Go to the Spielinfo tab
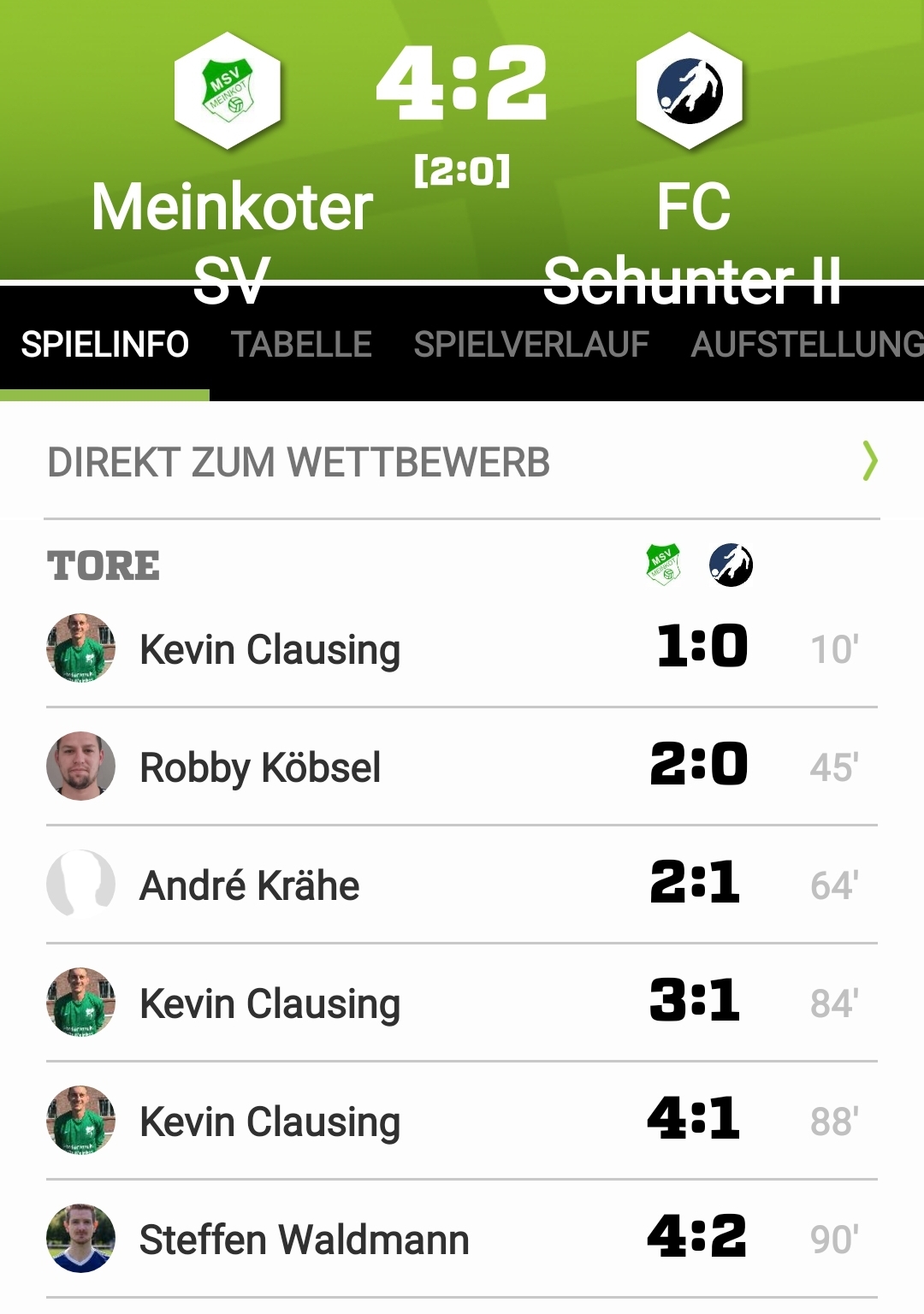Screen dimensions: 924x1314 104,345
